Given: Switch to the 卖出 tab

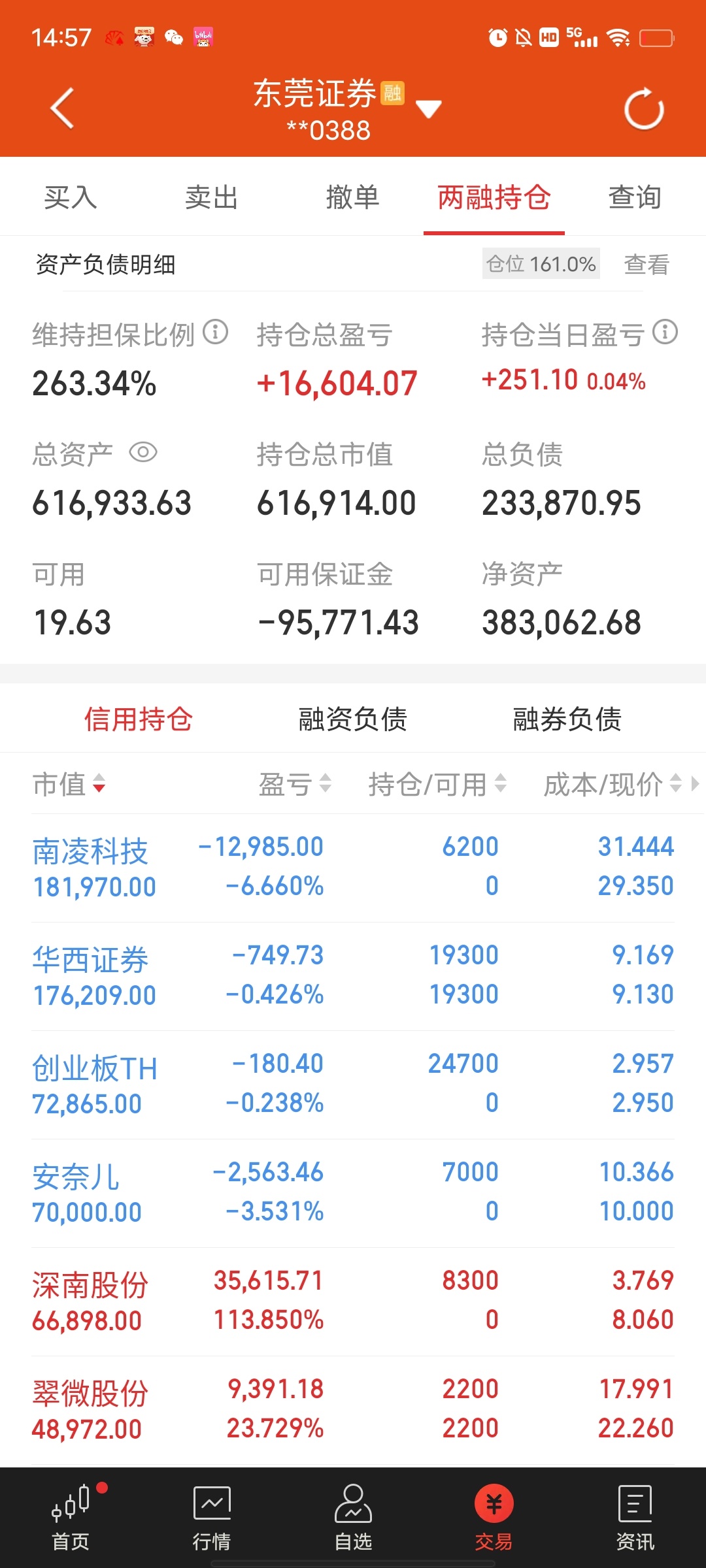Looking at the screenshot, I should (212, 197).
